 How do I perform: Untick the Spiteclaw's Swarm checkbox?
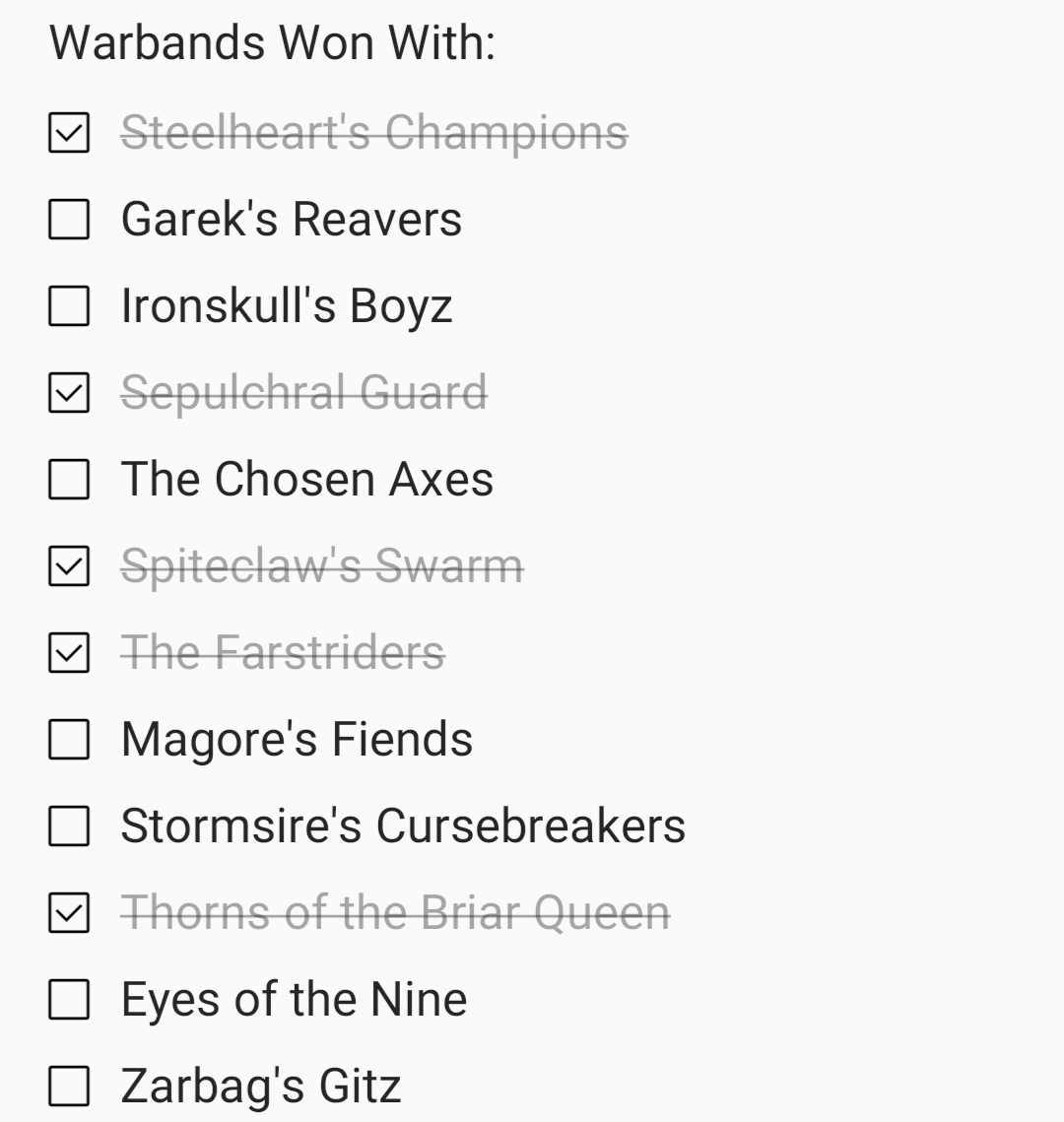tap(69, 566)
